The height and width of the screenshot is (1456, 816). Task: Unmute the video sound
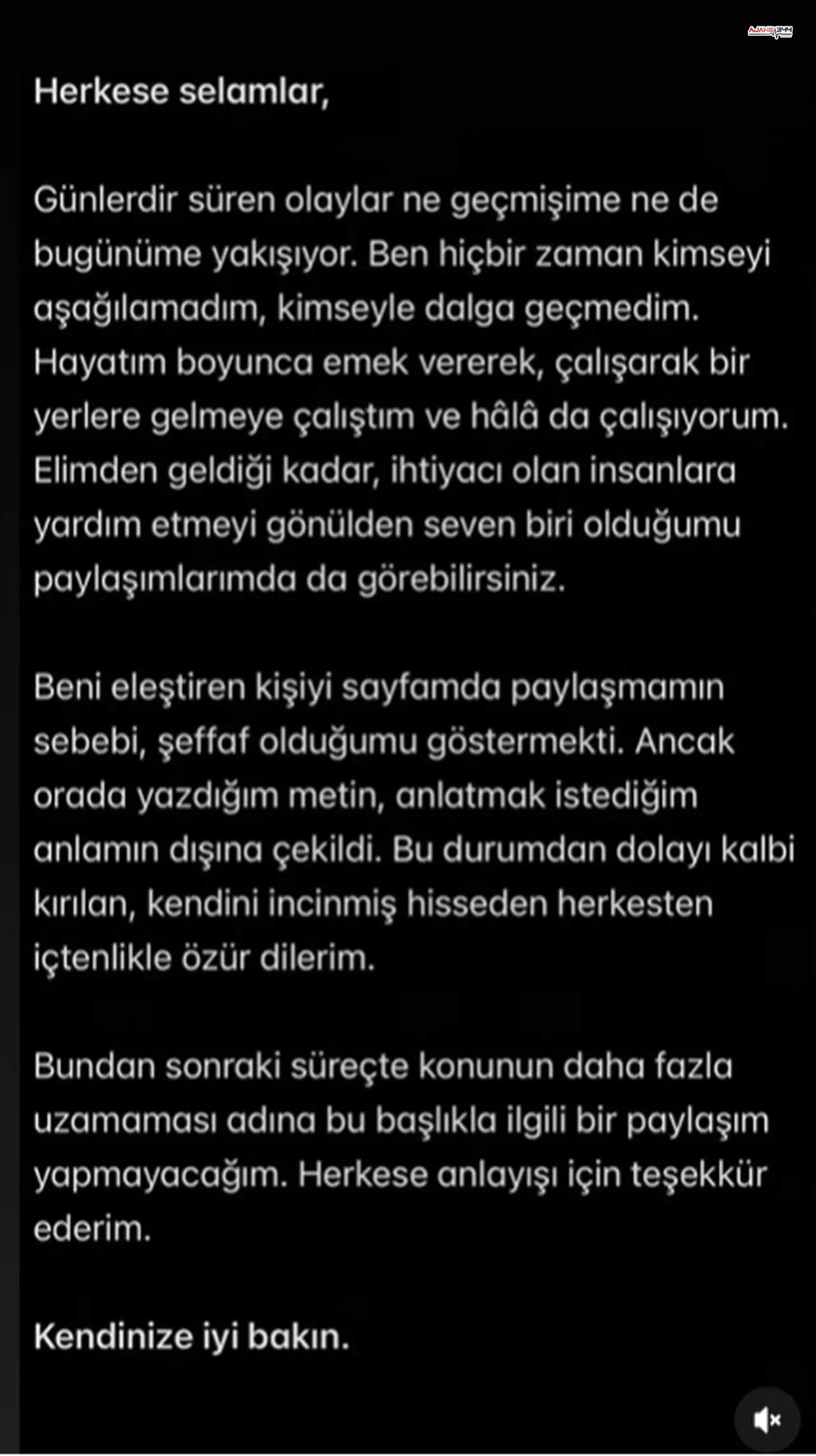[x=767, y=1420]
